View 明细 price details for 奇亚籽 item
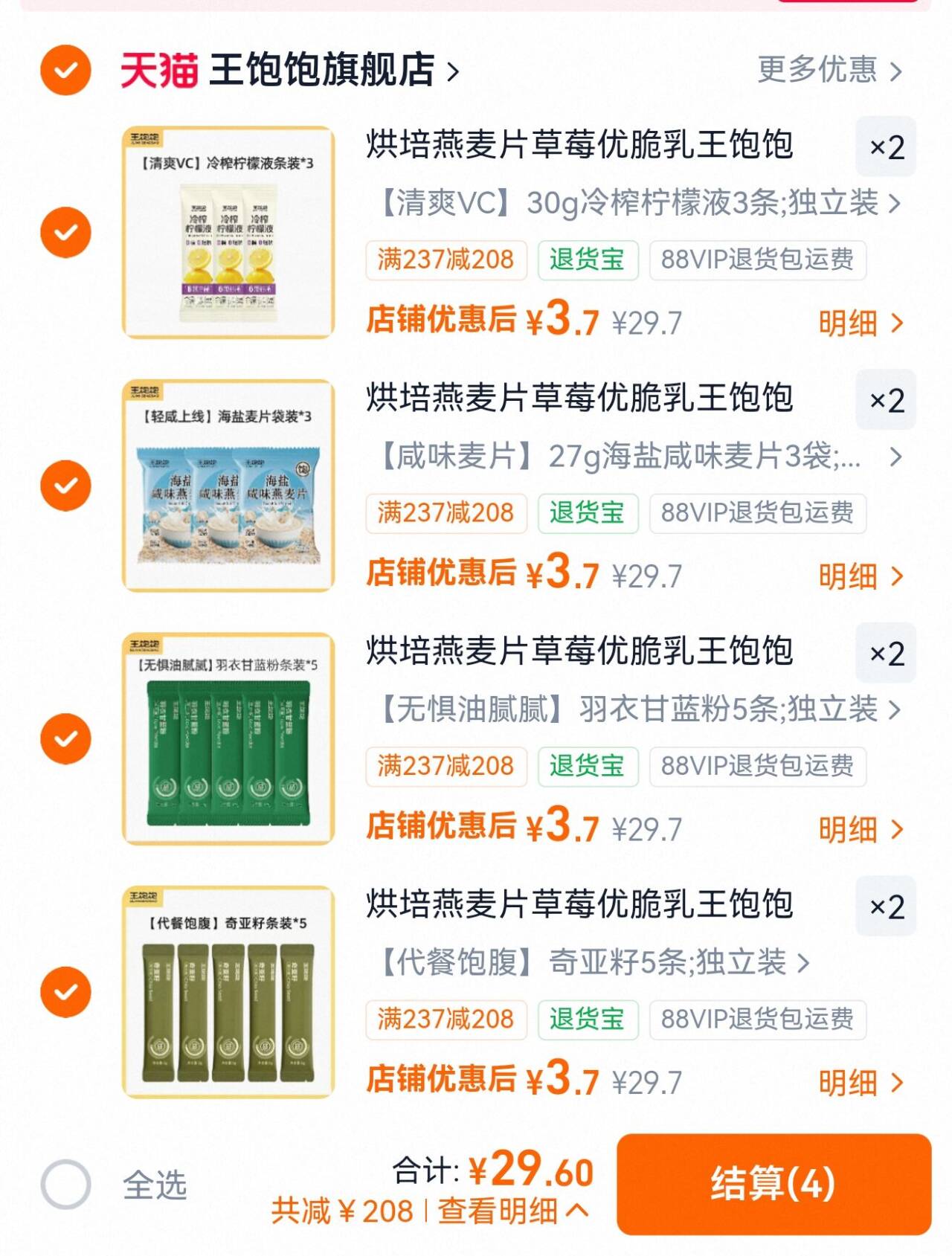Image resolution: width=952 pixels, height=1256 pixels. tap(861, 1083)
